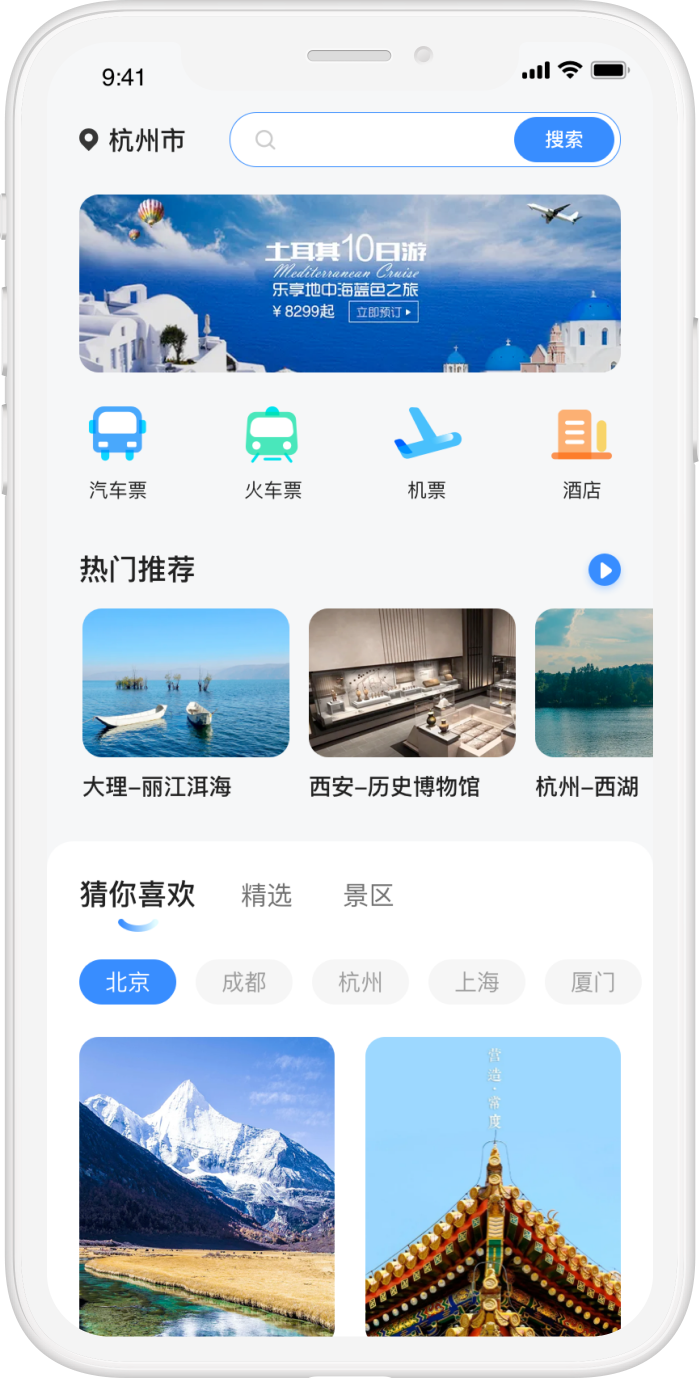Open 汽车票 bus tickets
Image resolution: width=700 pixels, height=1378 pixels.
click(118, 452)
